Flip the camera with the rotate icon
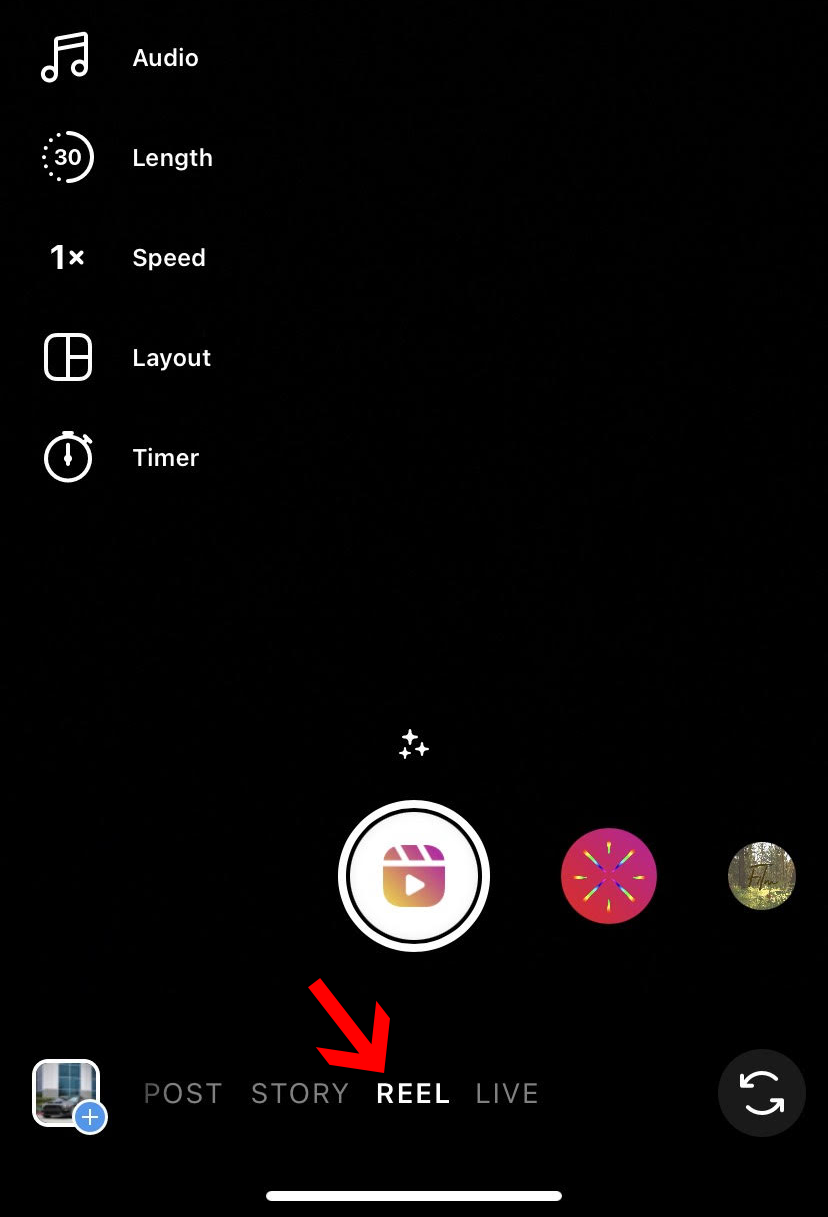 click(762, 1093)
